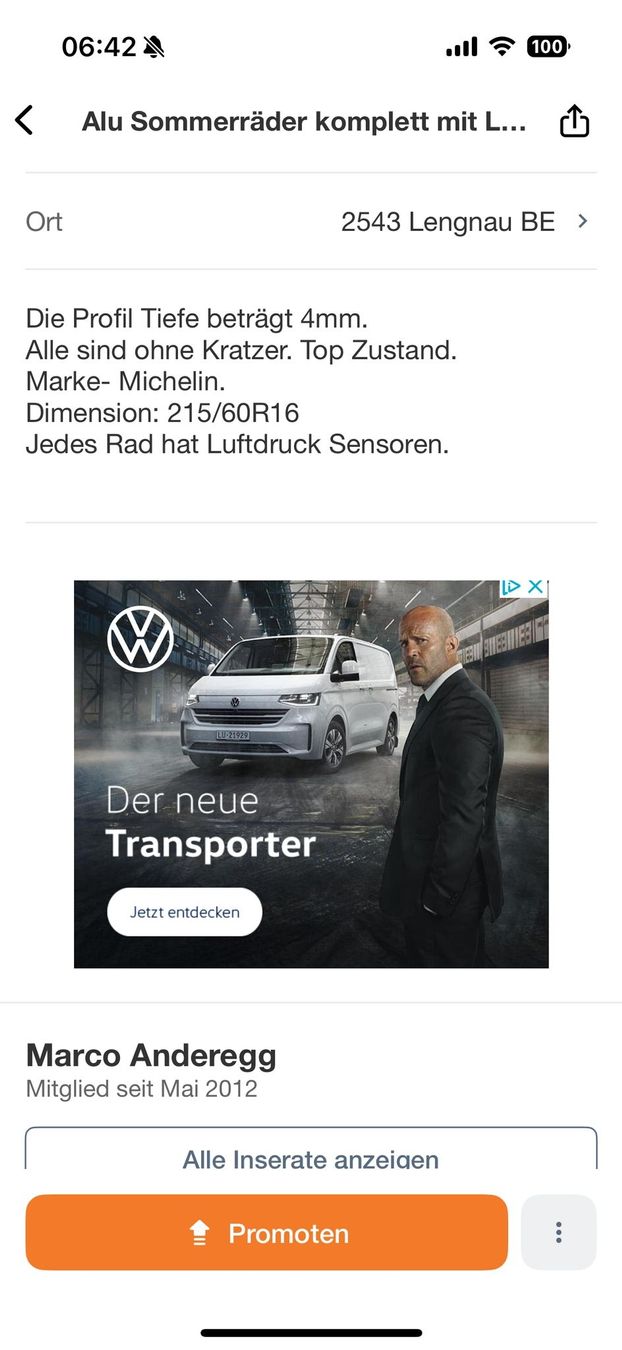
Task: Open the three-dot more options menu
Action: click(x=559, y=1232)
